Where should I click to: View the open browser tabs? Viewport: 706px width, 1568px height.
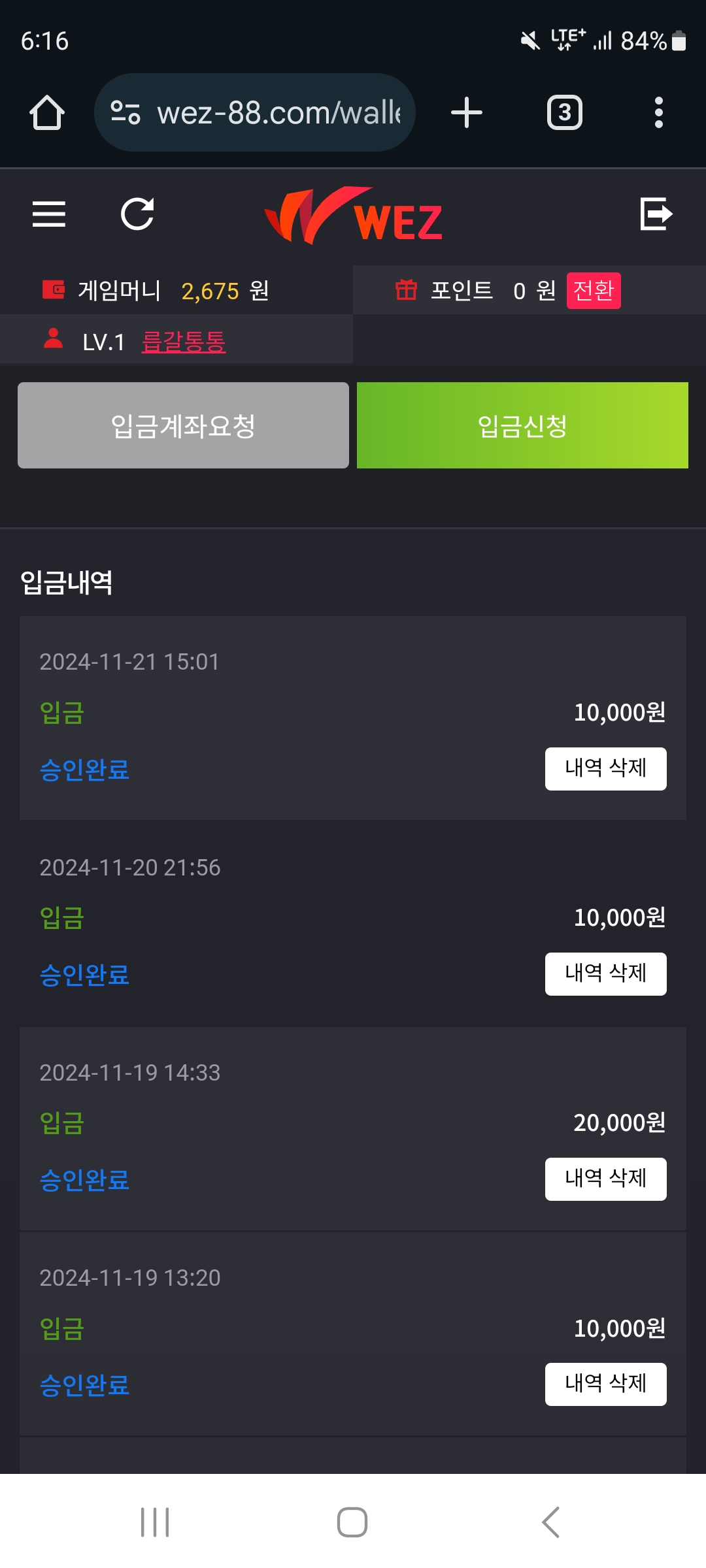coord(564,112)
